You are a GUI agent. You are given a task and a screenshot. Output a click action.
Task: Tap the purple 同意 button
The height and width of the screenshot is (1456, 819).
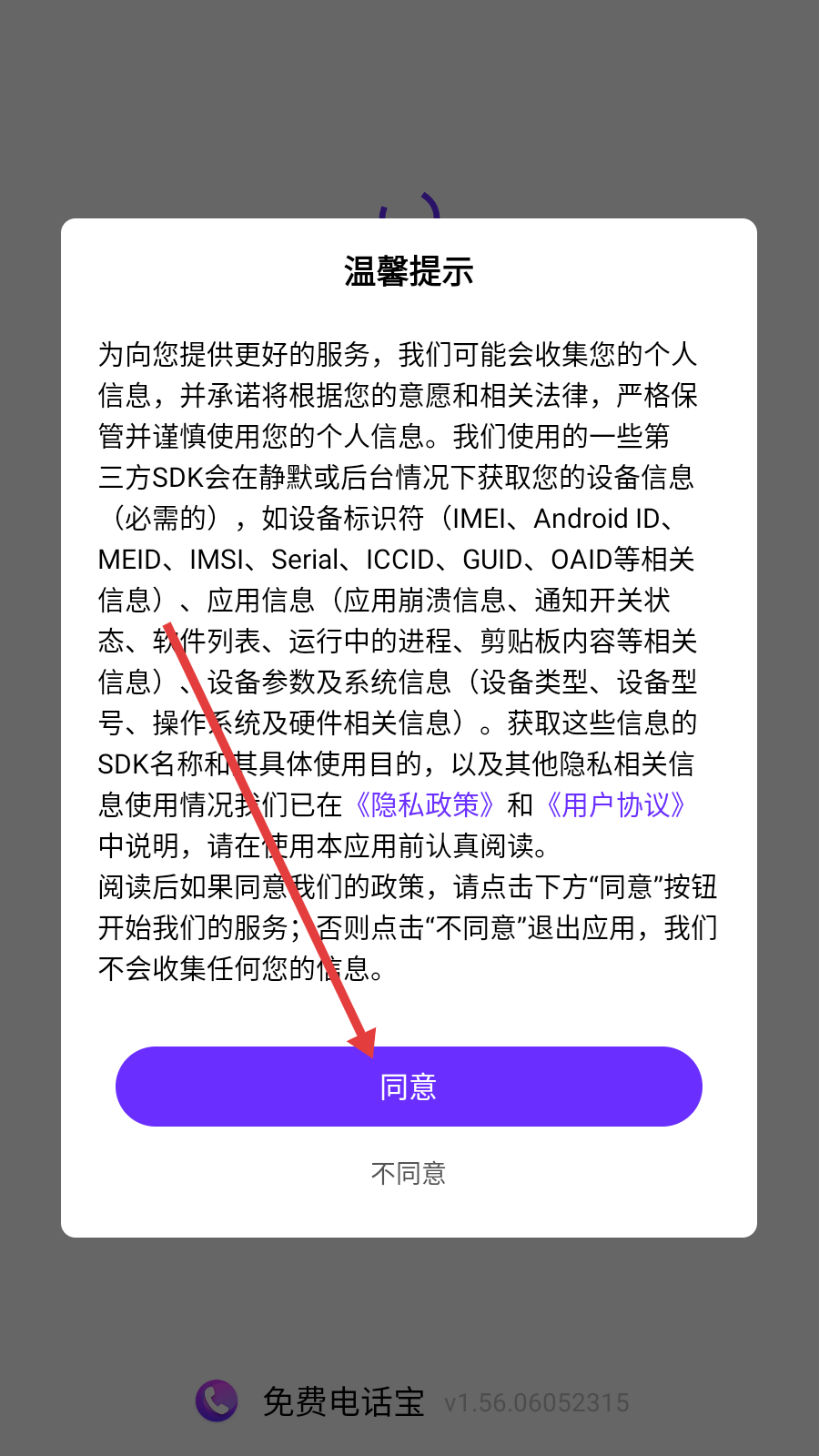pyautogui.click(x=409, y=1087)
